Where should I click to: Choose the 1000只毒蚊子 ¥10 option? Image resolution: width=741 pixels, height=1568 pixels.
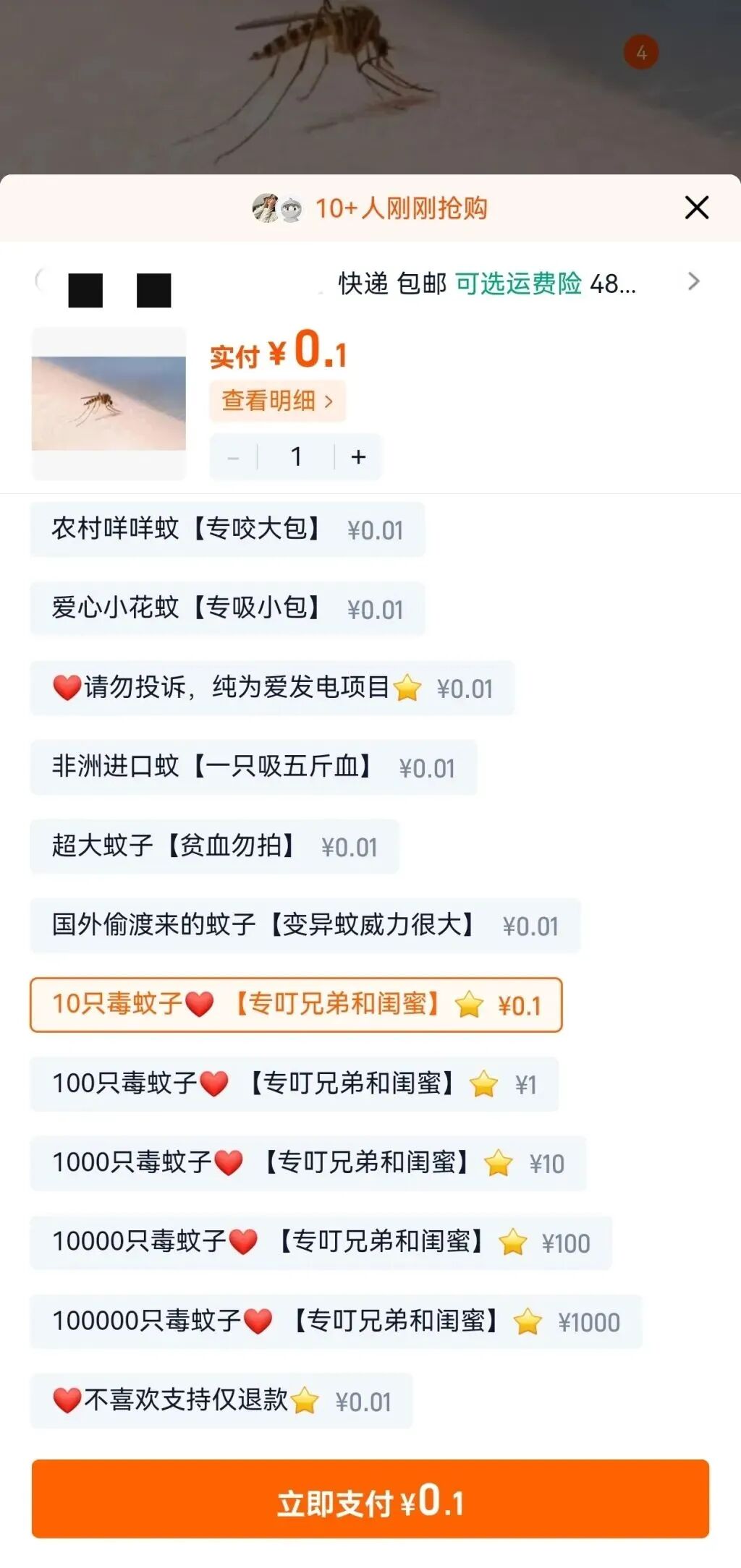point(308,1163)
